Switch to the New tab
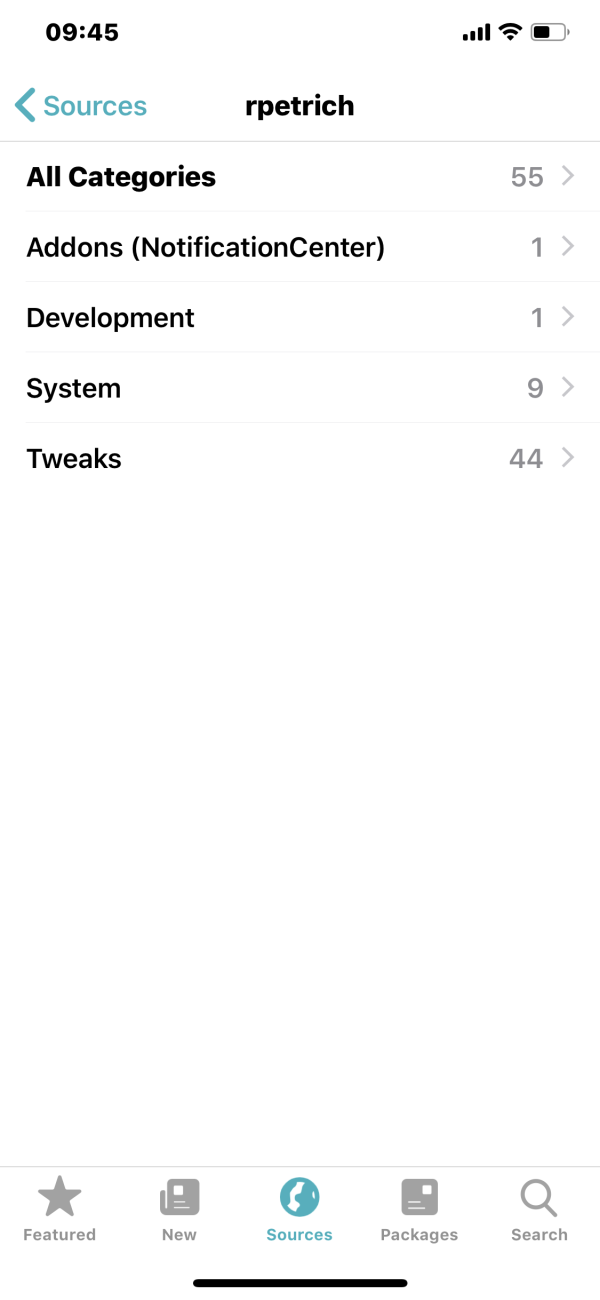 [x=180, y=1209]
